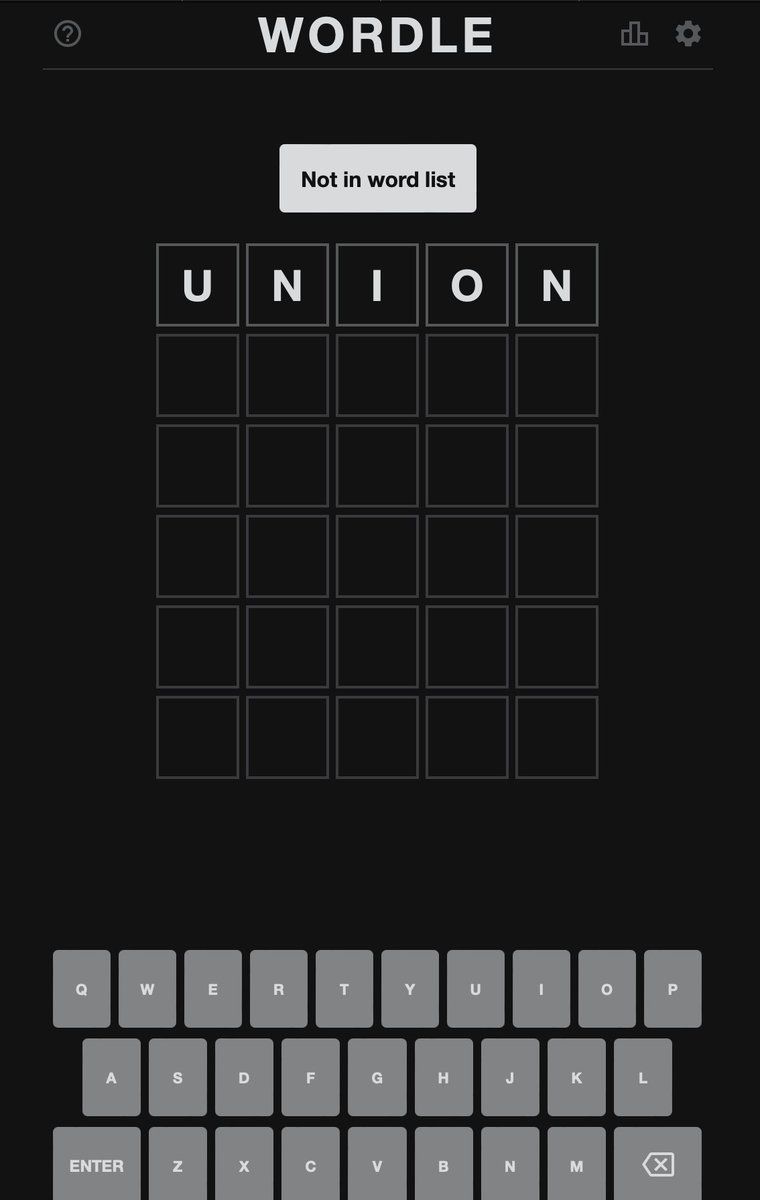Submit the guess with ENTER

pos(96,1164)
